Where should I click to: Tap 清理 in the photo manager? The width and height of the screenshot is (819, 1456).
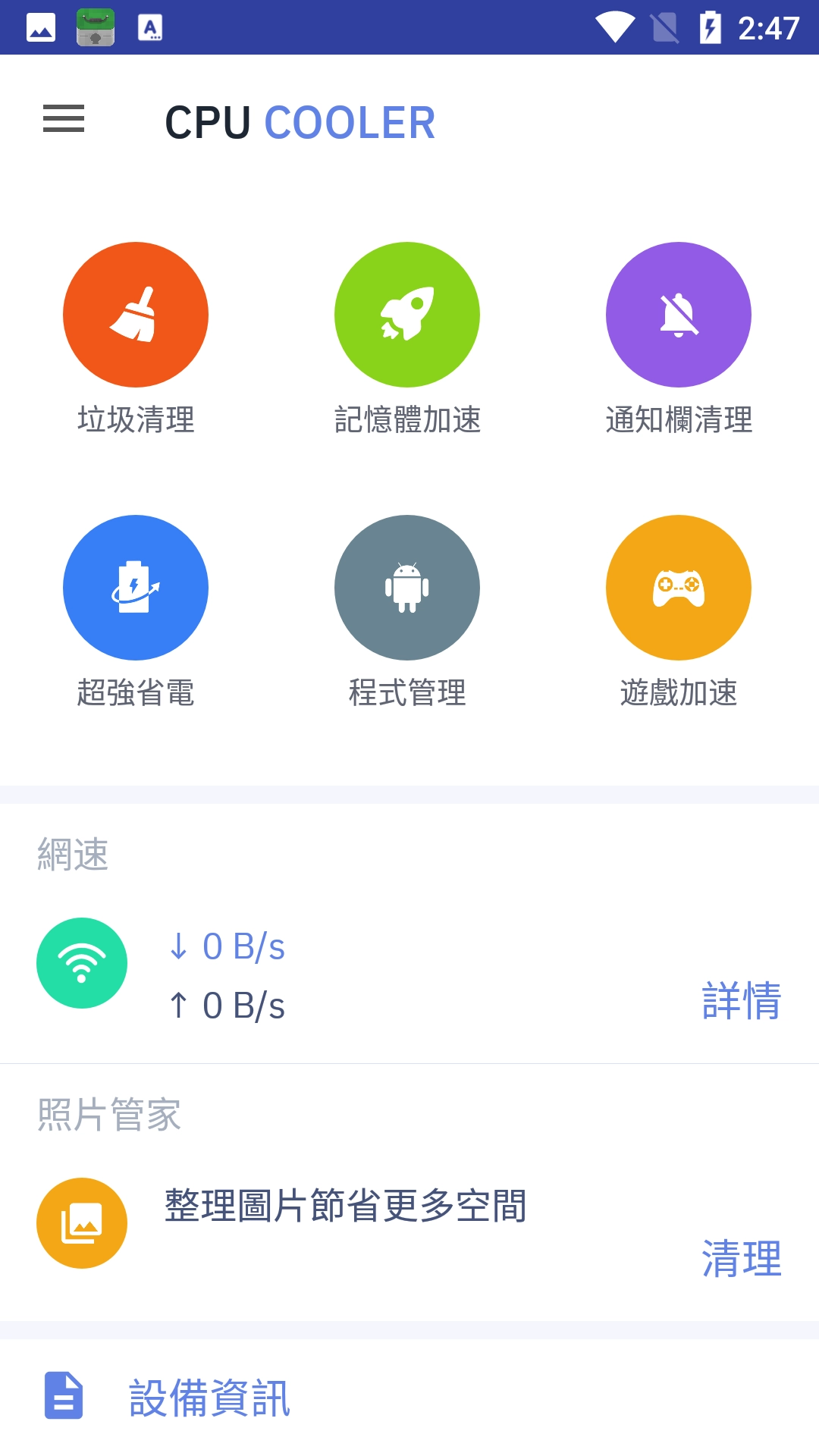[x=741, y=1259]
